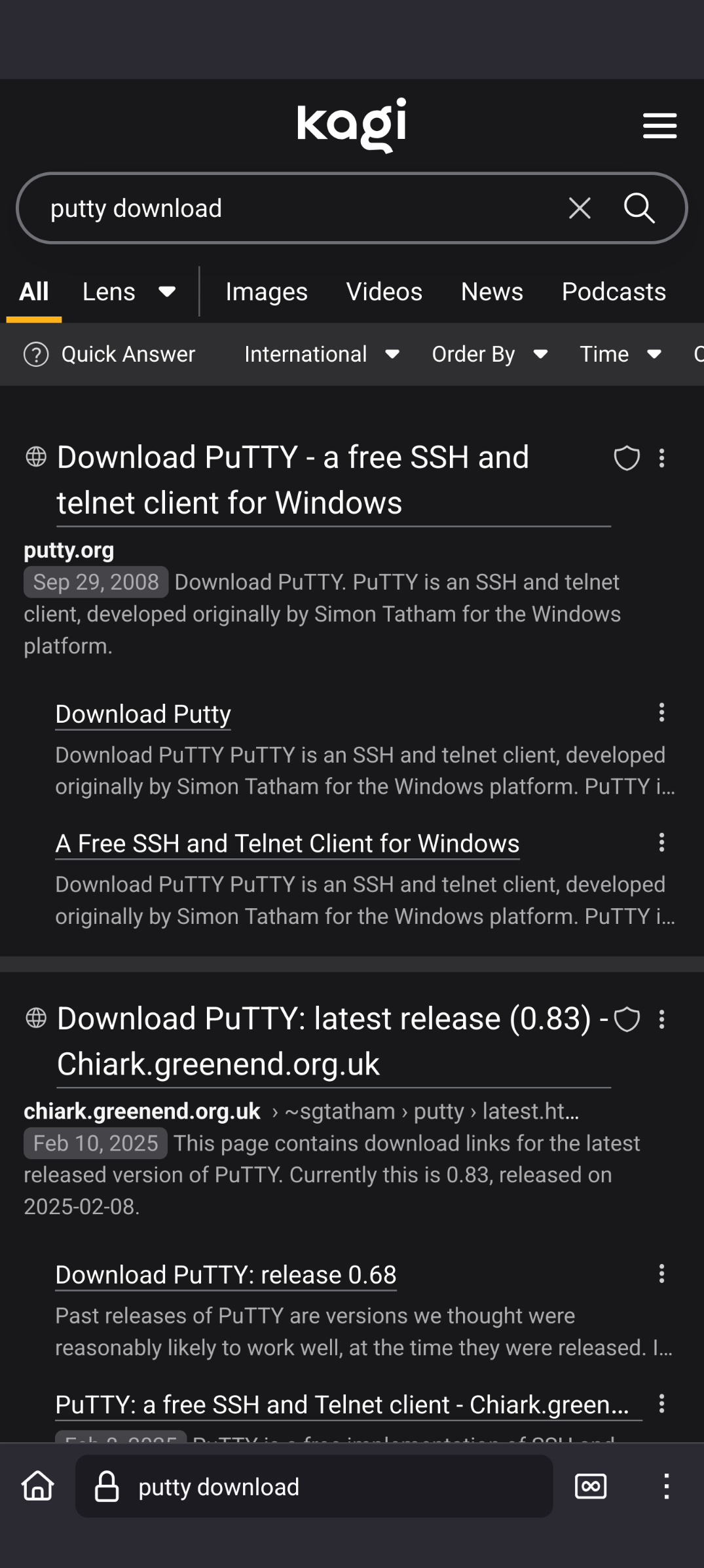The width and height of the screenshot is (704, 1568).
Task: Switch to the Podcasts tab
Action: [614, 292]
